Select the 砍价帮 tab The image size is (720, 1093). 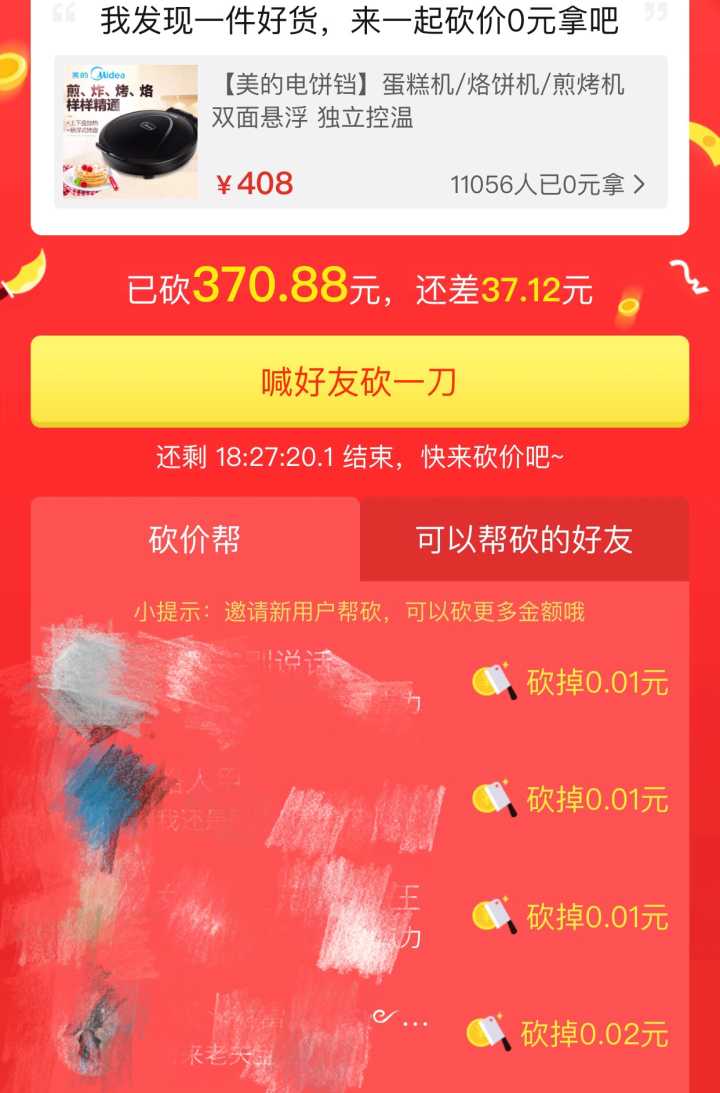(x=195, y=540)
